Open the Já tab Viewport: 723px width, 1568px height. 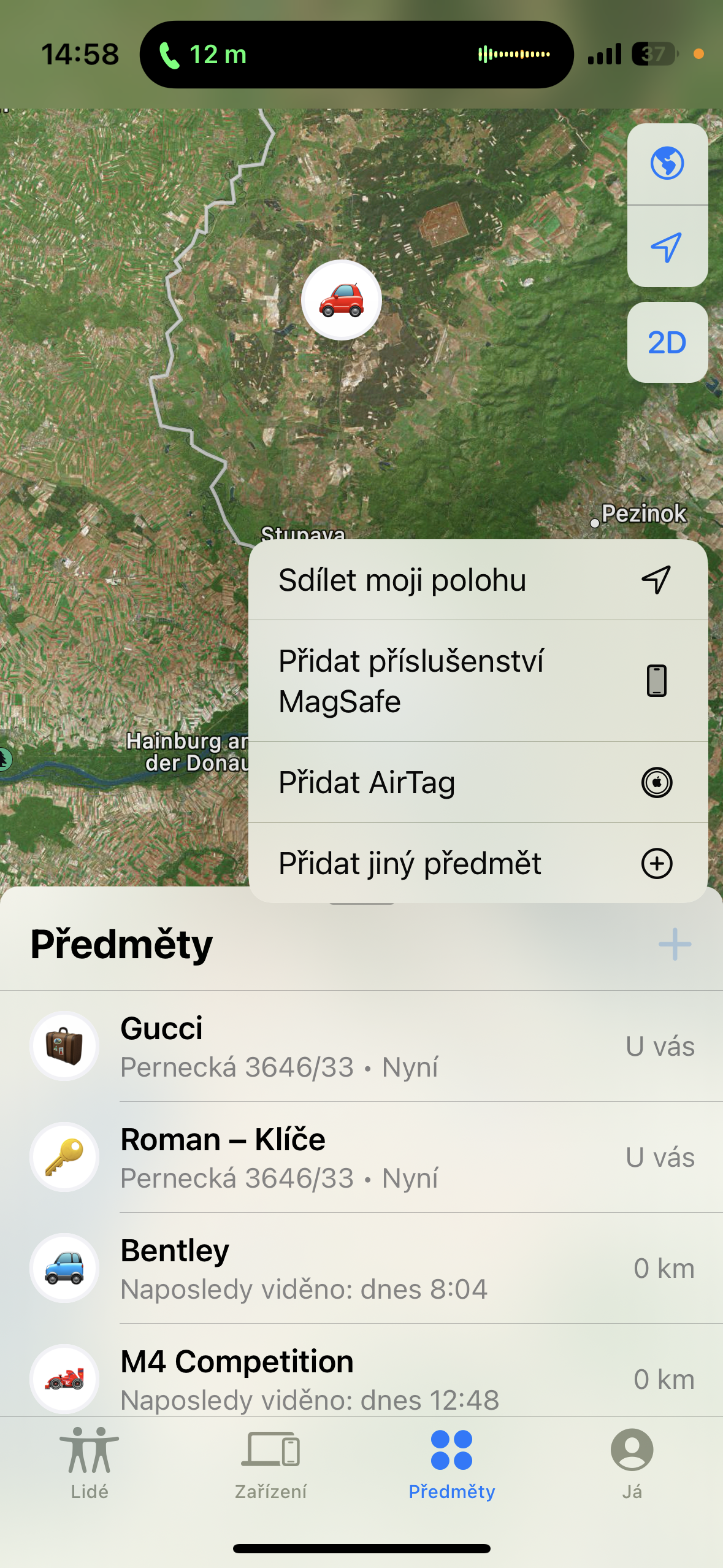632,1462
